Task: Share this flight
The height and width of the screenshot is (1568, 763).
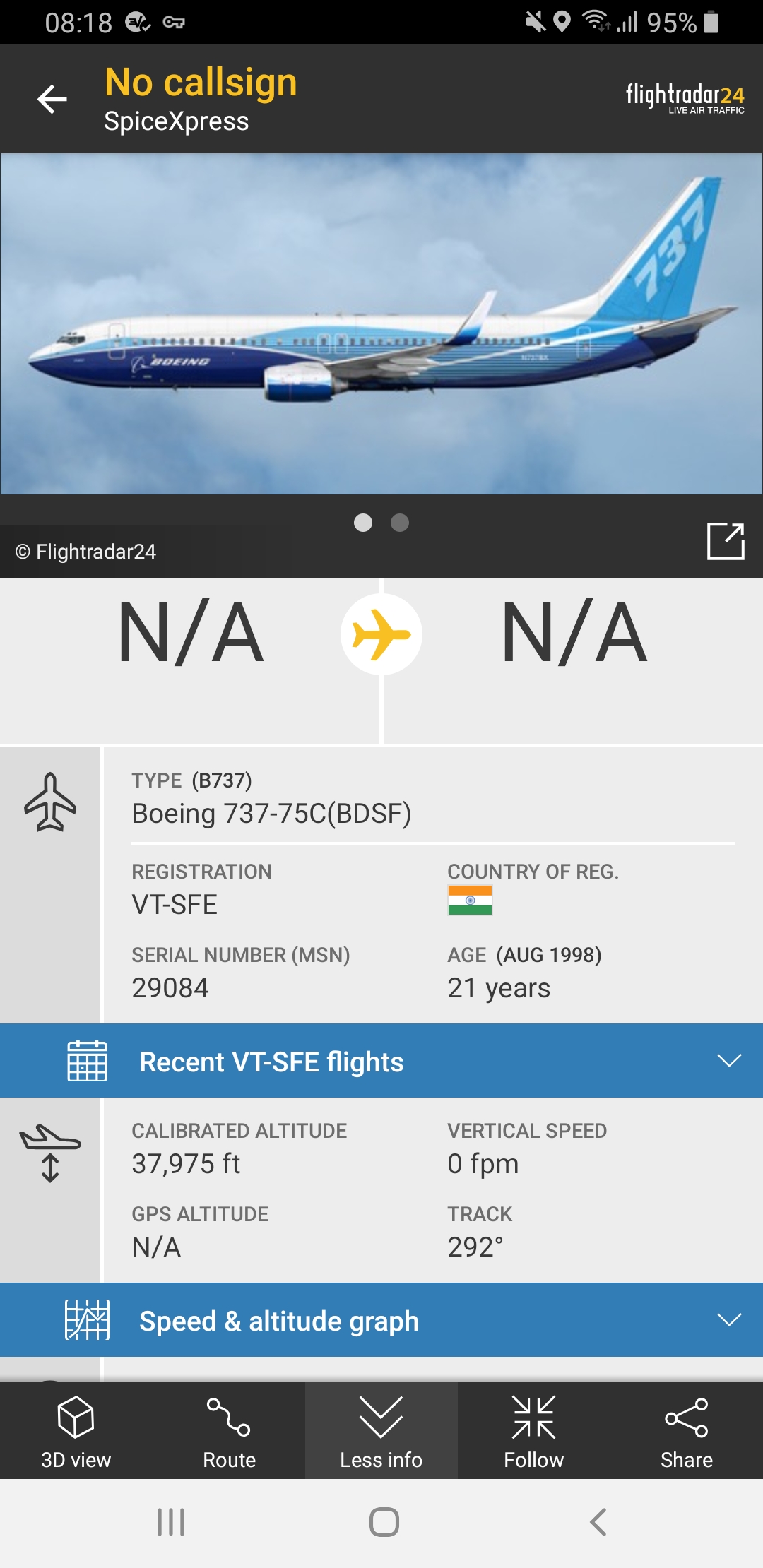Action: (686, 1431)
